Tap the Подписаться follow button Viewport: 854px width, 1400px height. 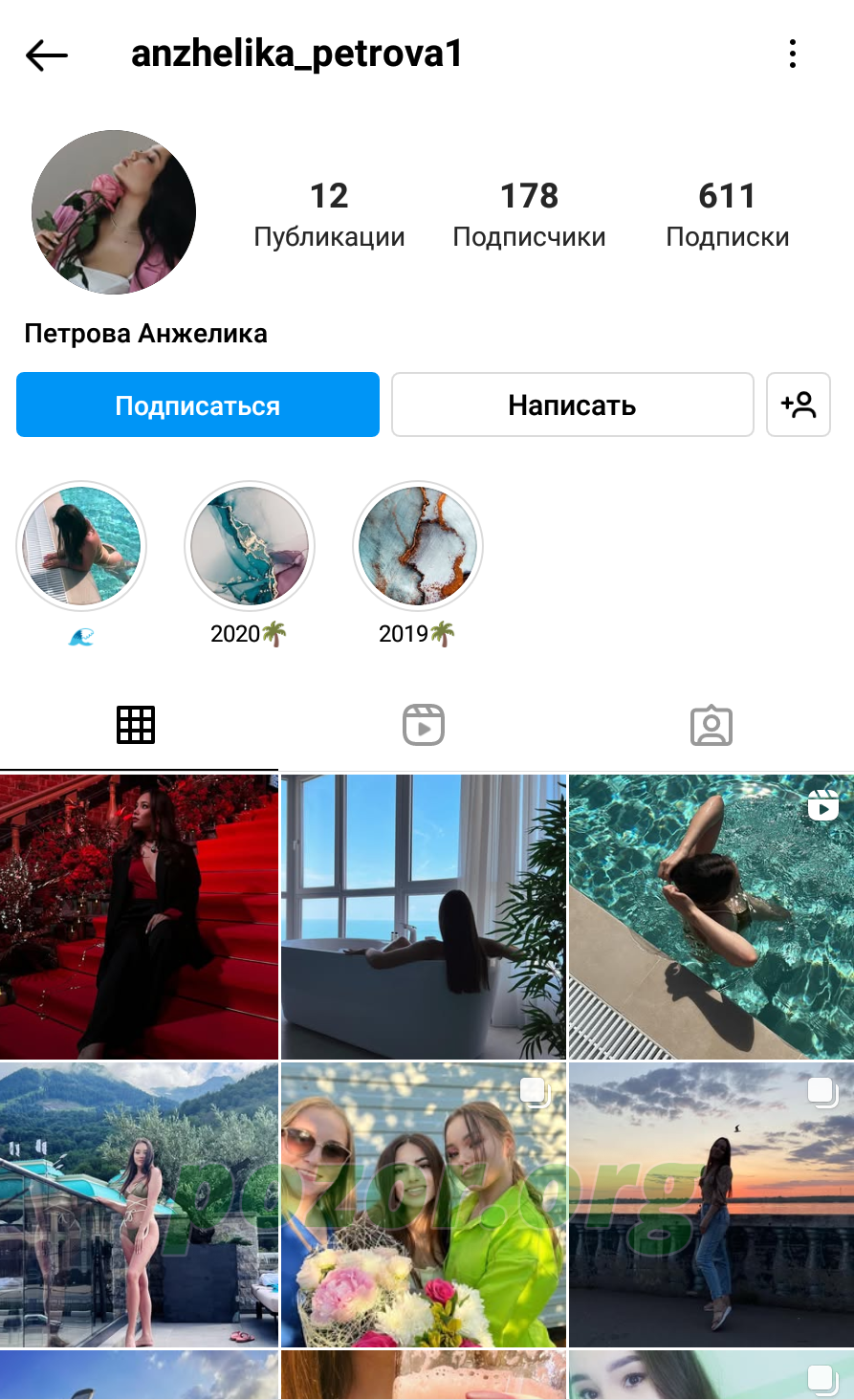point(198,405)
